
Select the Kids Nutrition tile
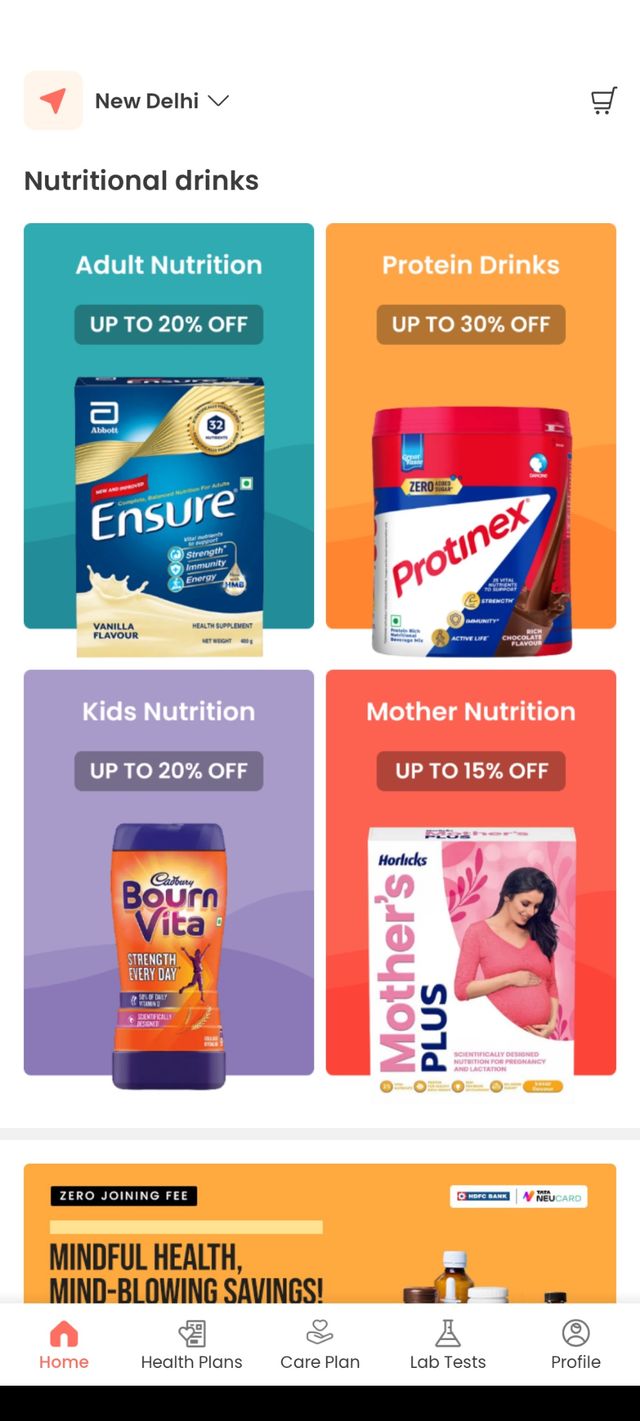click(x=169, y=872)
